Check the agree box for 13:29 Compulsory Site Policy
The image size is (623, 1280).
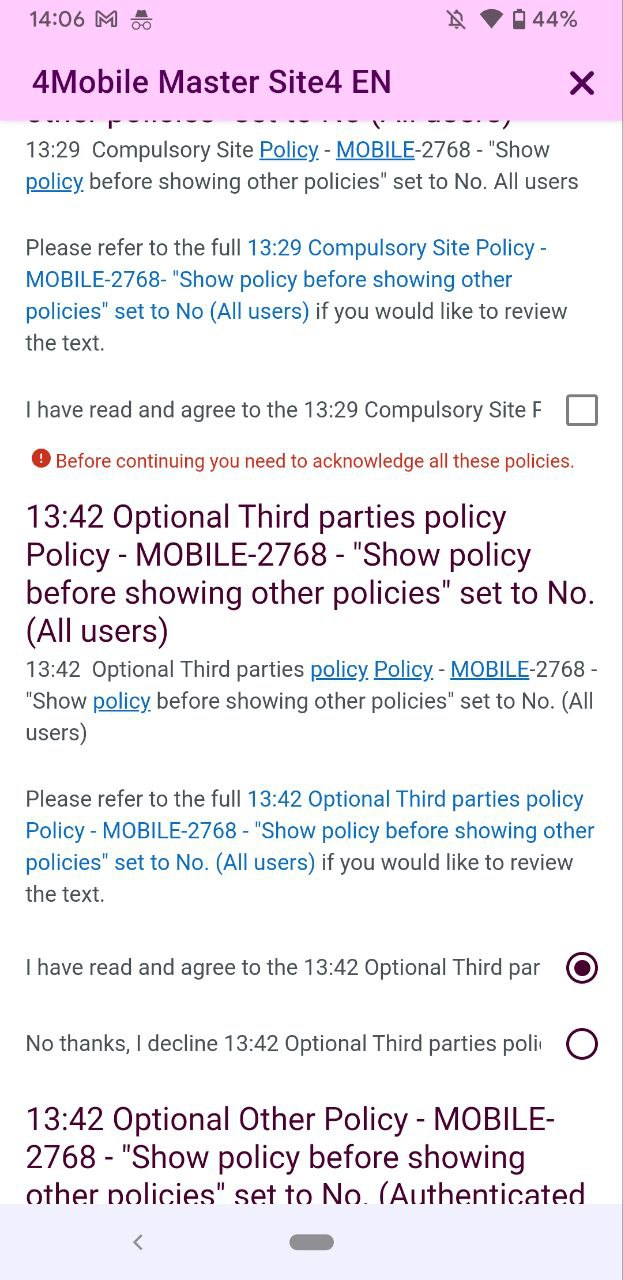582,410
